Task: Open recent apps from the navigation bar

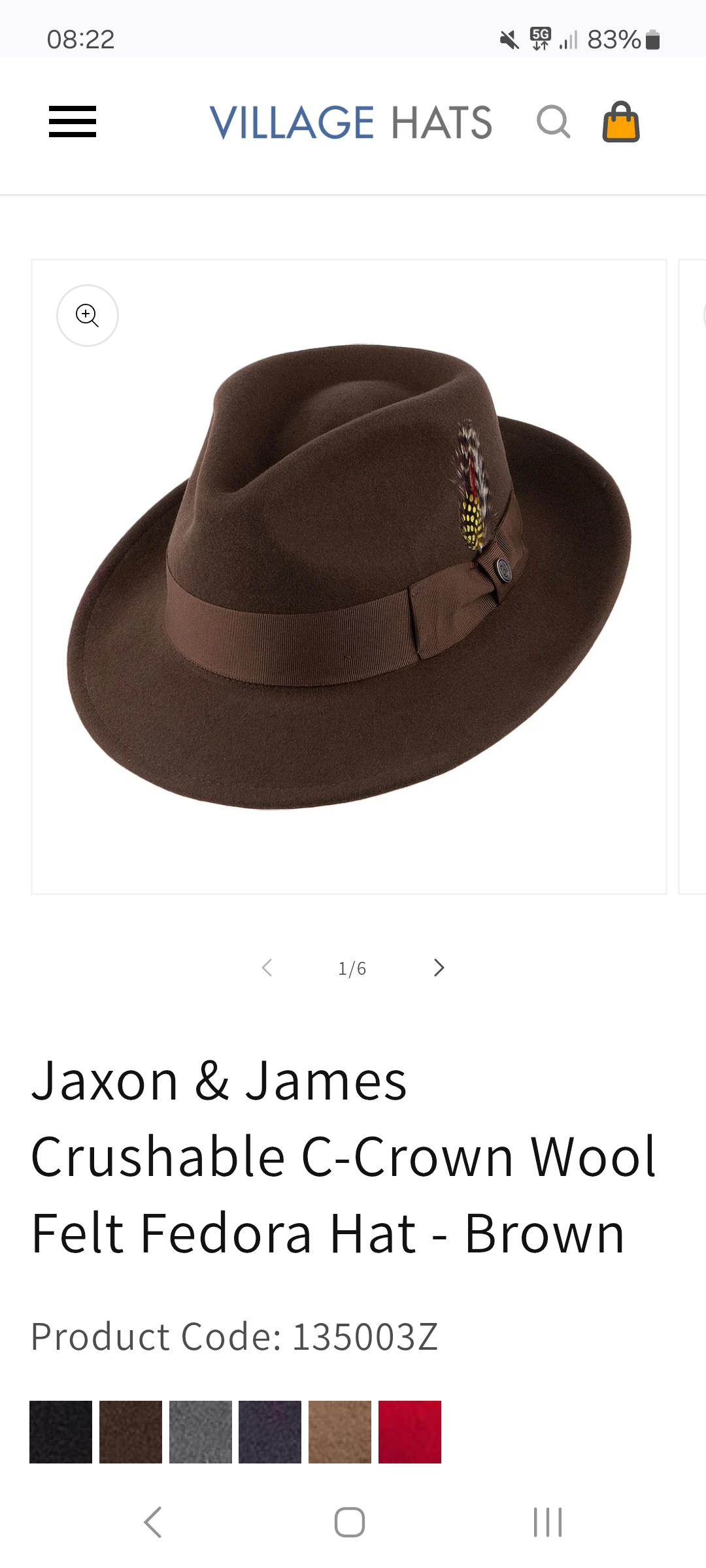Action: pyautogui.click(x=548, y=1522)
